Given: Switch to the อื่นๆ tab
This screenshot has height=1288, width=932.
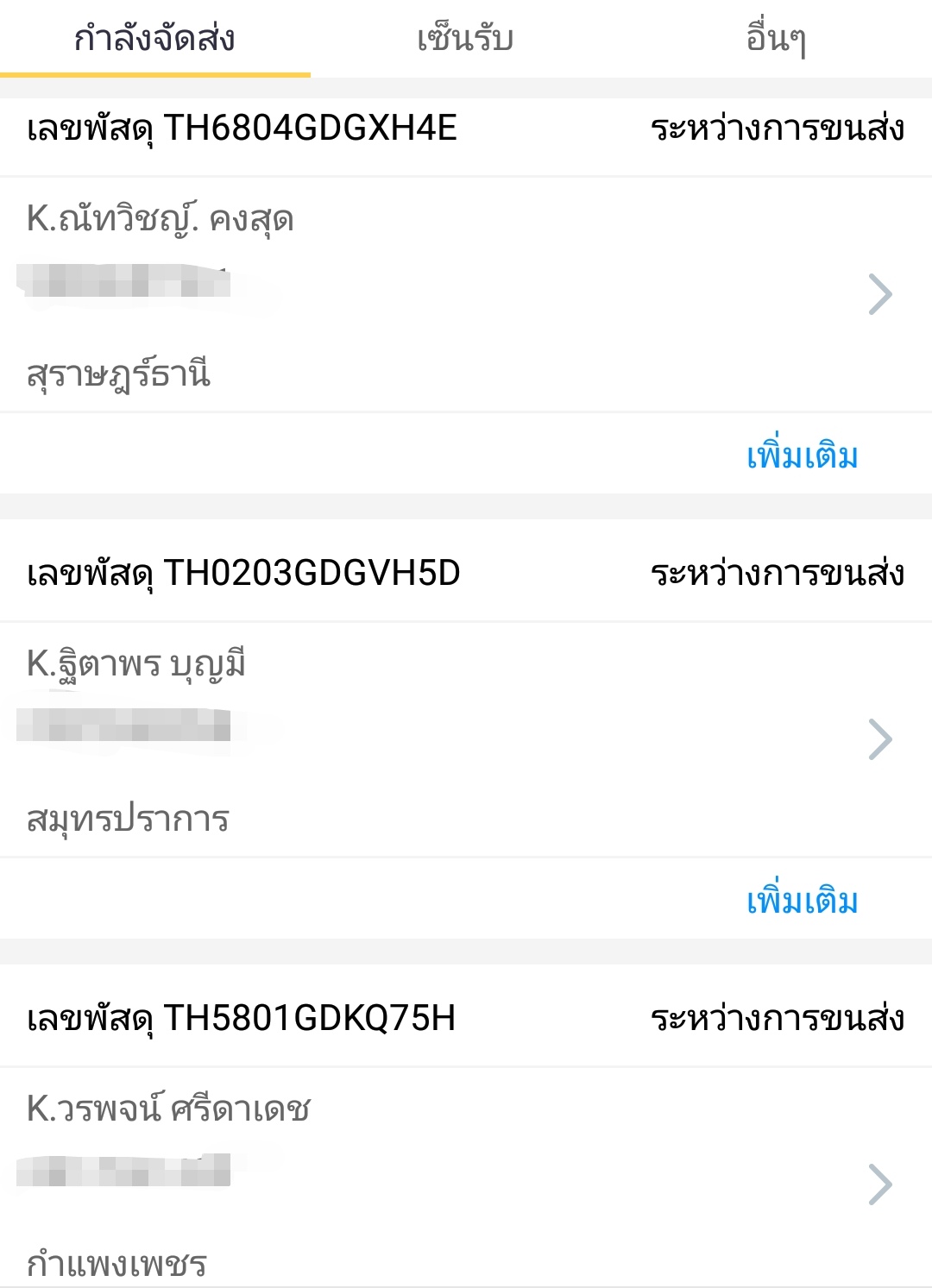Looking at the screenshot, I should pos(777,38).
